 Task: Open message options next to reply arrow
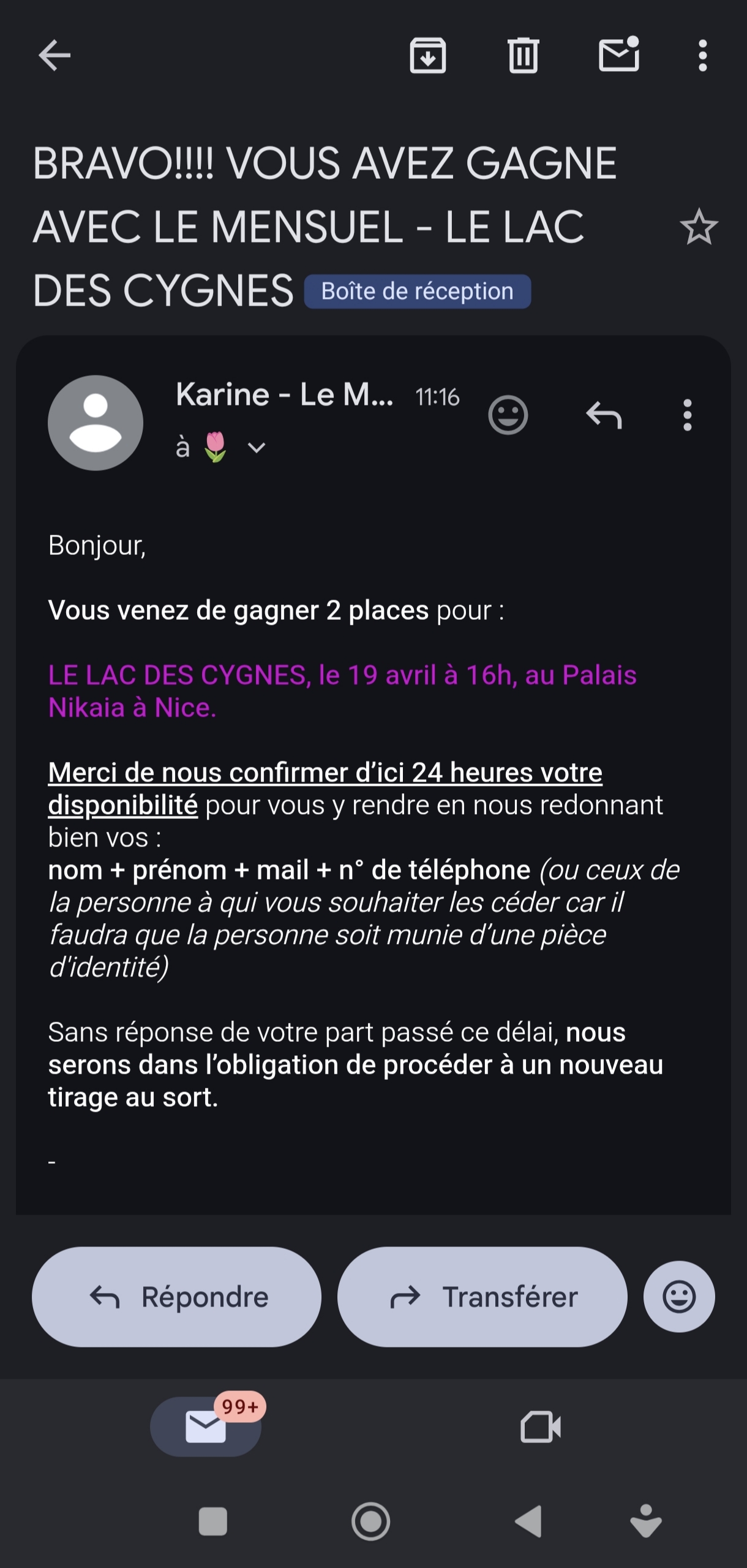[688, 415]
